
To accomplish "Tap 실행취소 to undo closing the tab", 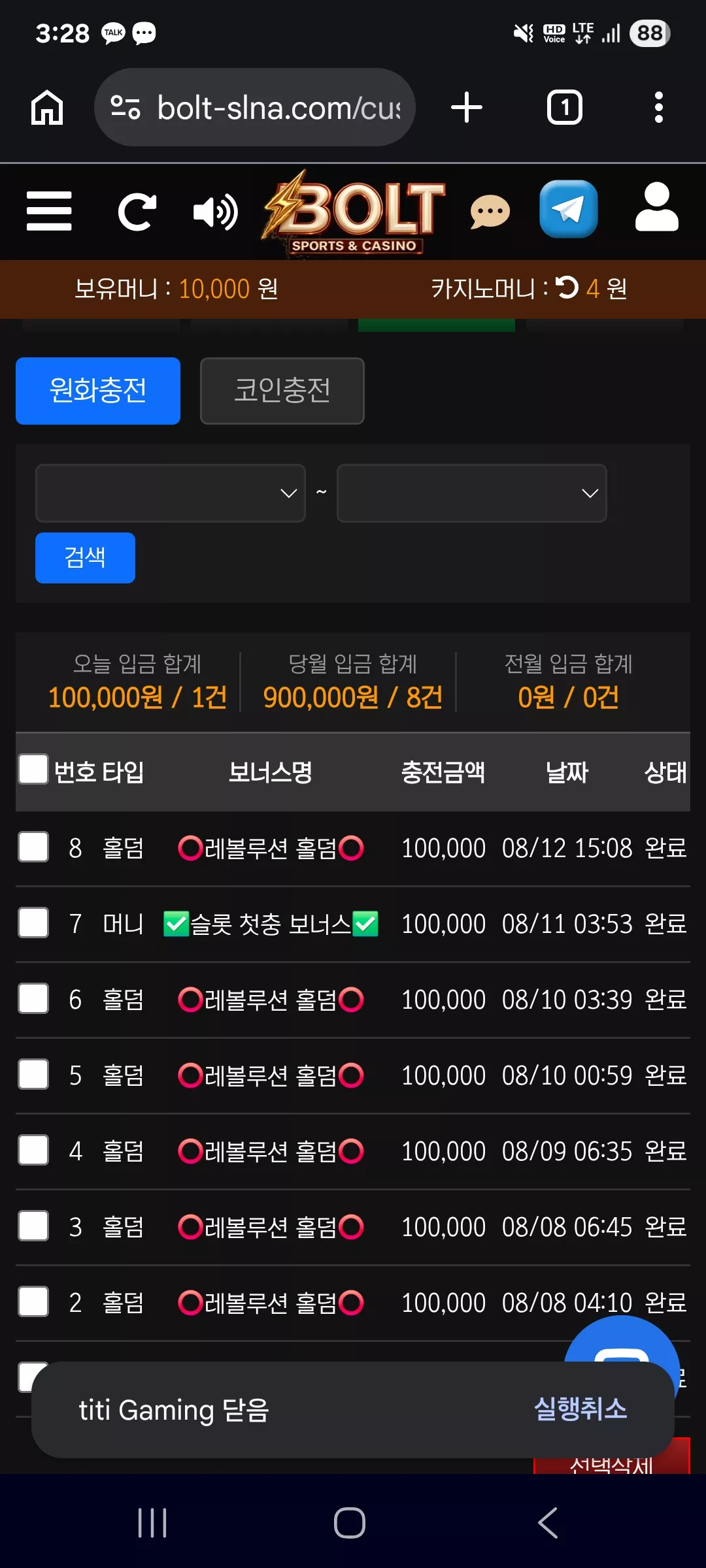I will point(580,1409).
